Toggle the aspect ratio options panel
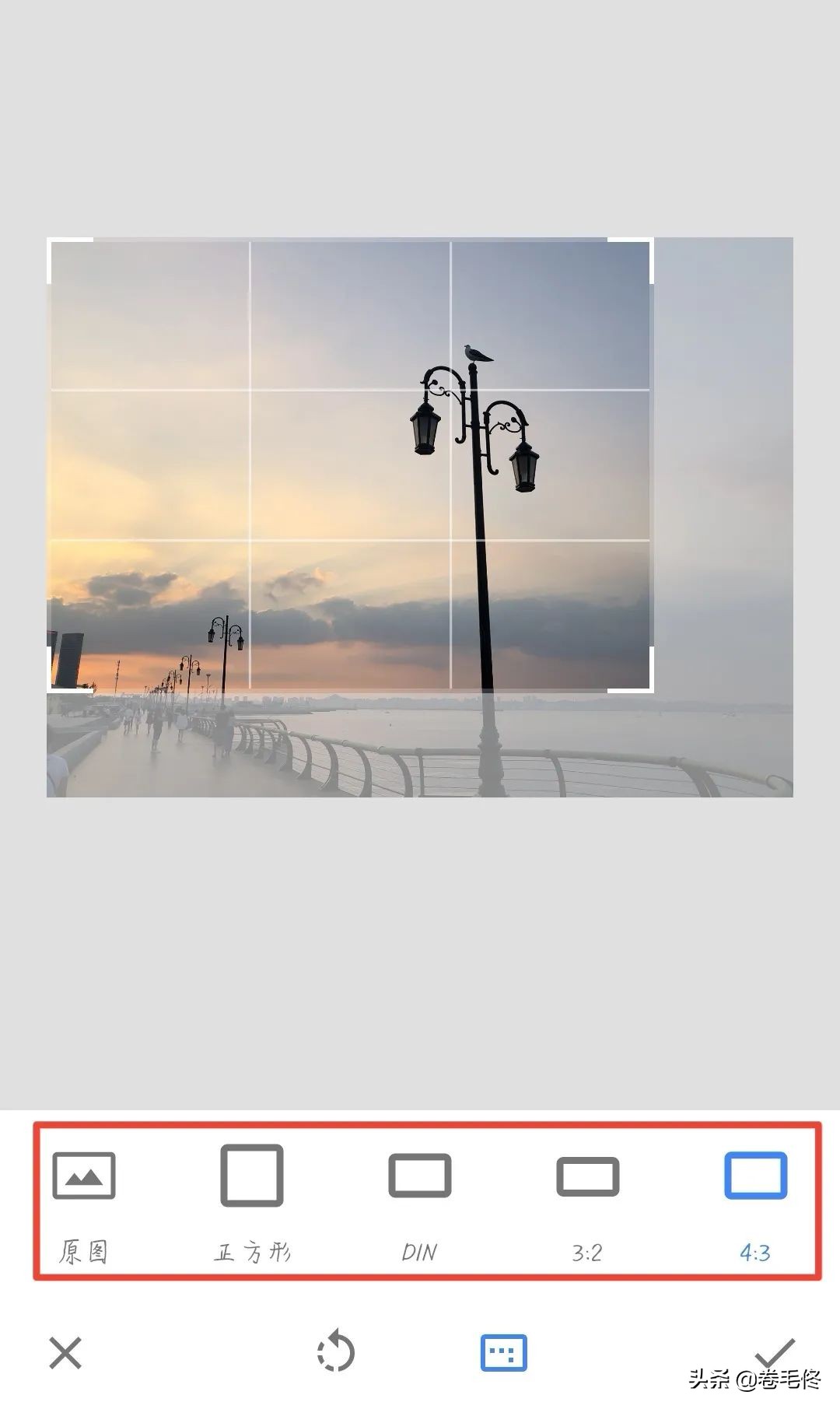840x1409 pixels. (x=504, y=1353)
